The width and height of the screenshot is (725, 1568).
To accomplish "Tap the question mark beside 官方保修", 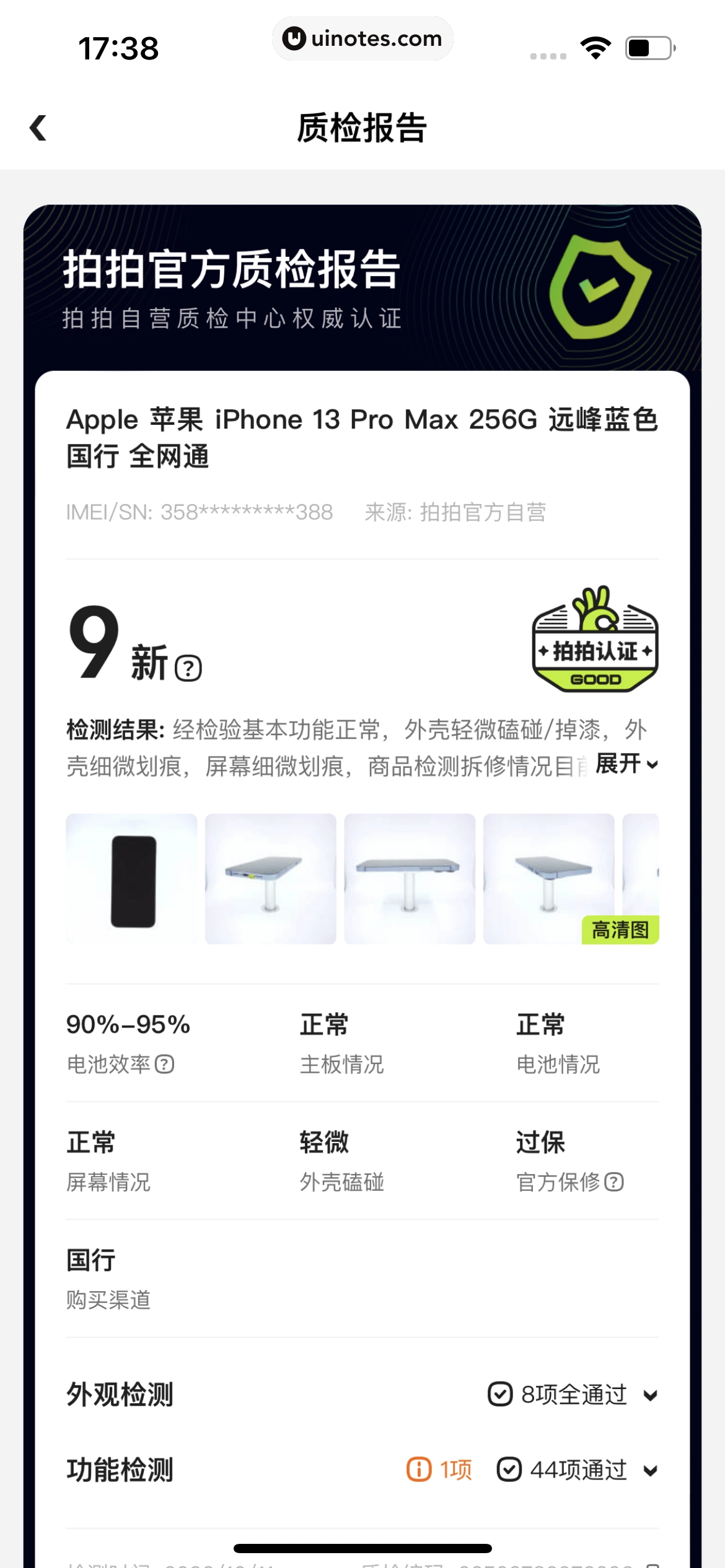I will coord(613,1182).
